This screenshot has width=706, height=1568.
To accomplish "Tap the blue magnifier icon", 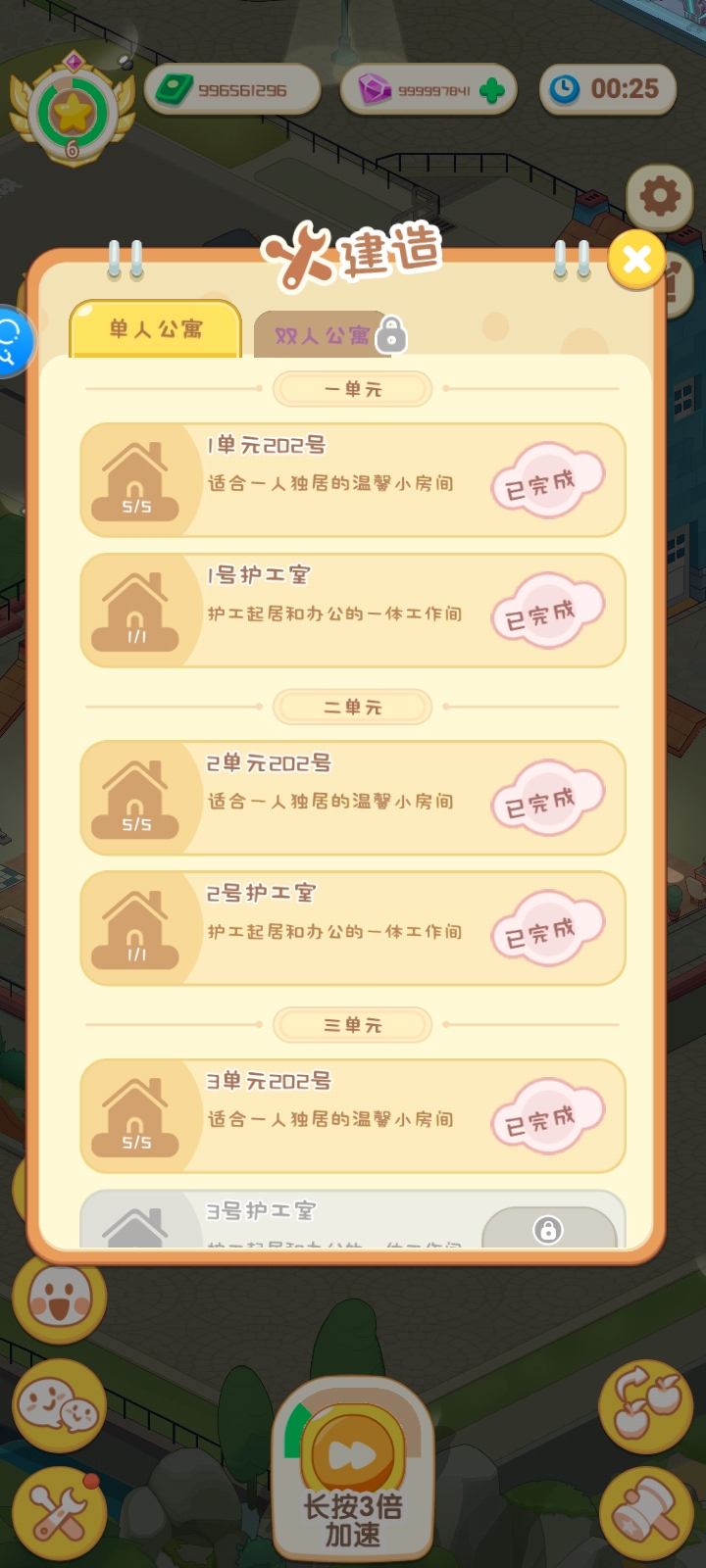I will pyautogui.click(x=10, y=343).
